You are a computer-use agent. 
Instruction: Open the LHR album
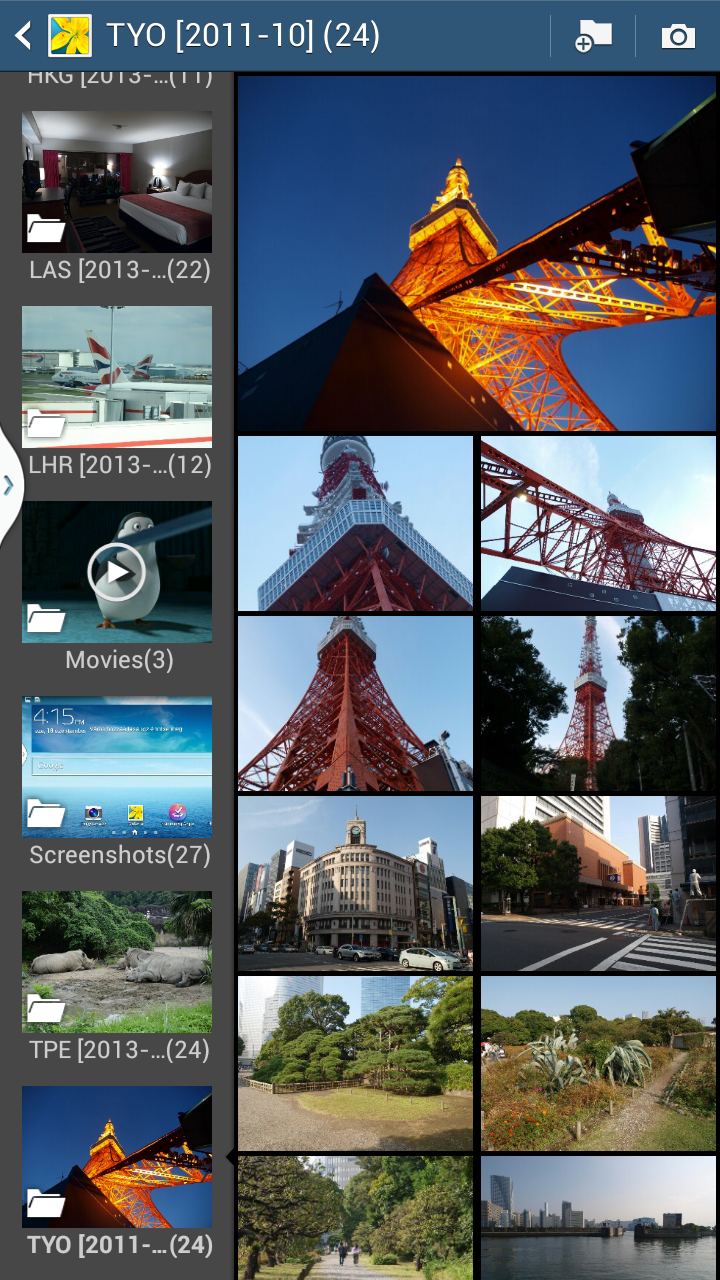(x=117, y=377)
